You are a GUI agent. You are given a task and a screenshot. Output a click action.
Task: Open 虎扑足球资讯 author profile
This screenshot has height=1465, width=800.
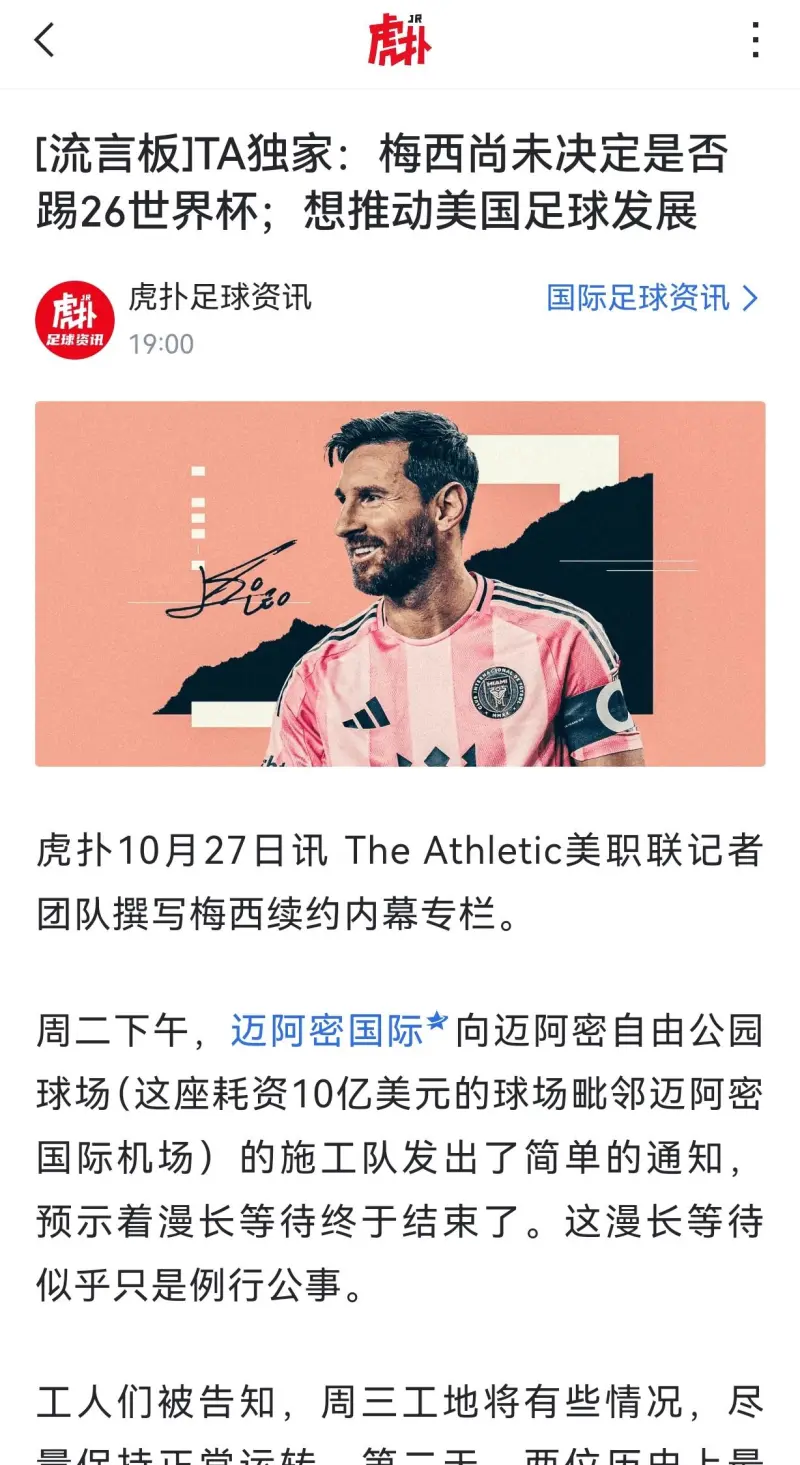coord(219,296)
